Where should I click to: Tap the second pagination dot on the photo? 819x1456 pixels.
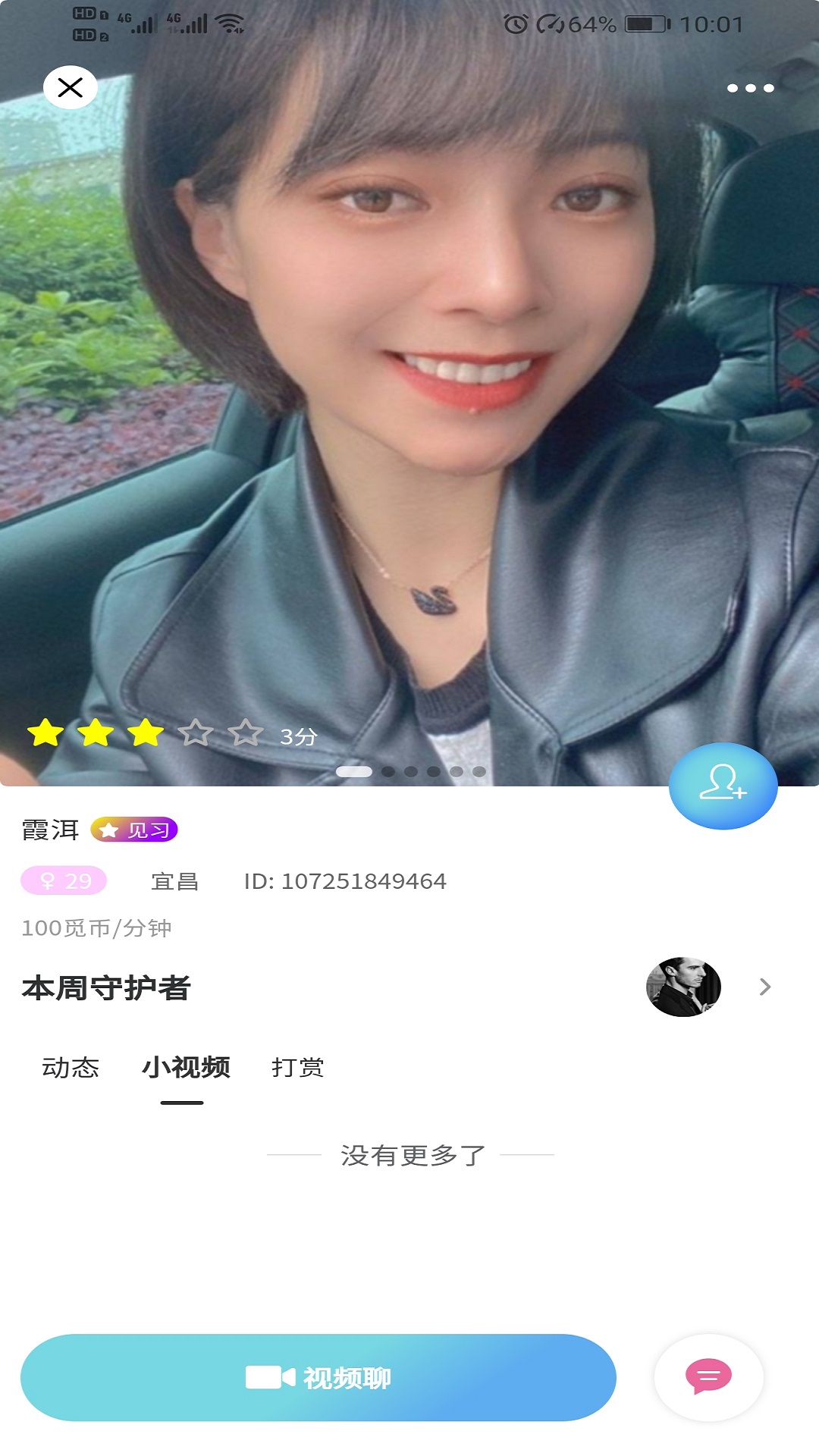click(389, 772)
